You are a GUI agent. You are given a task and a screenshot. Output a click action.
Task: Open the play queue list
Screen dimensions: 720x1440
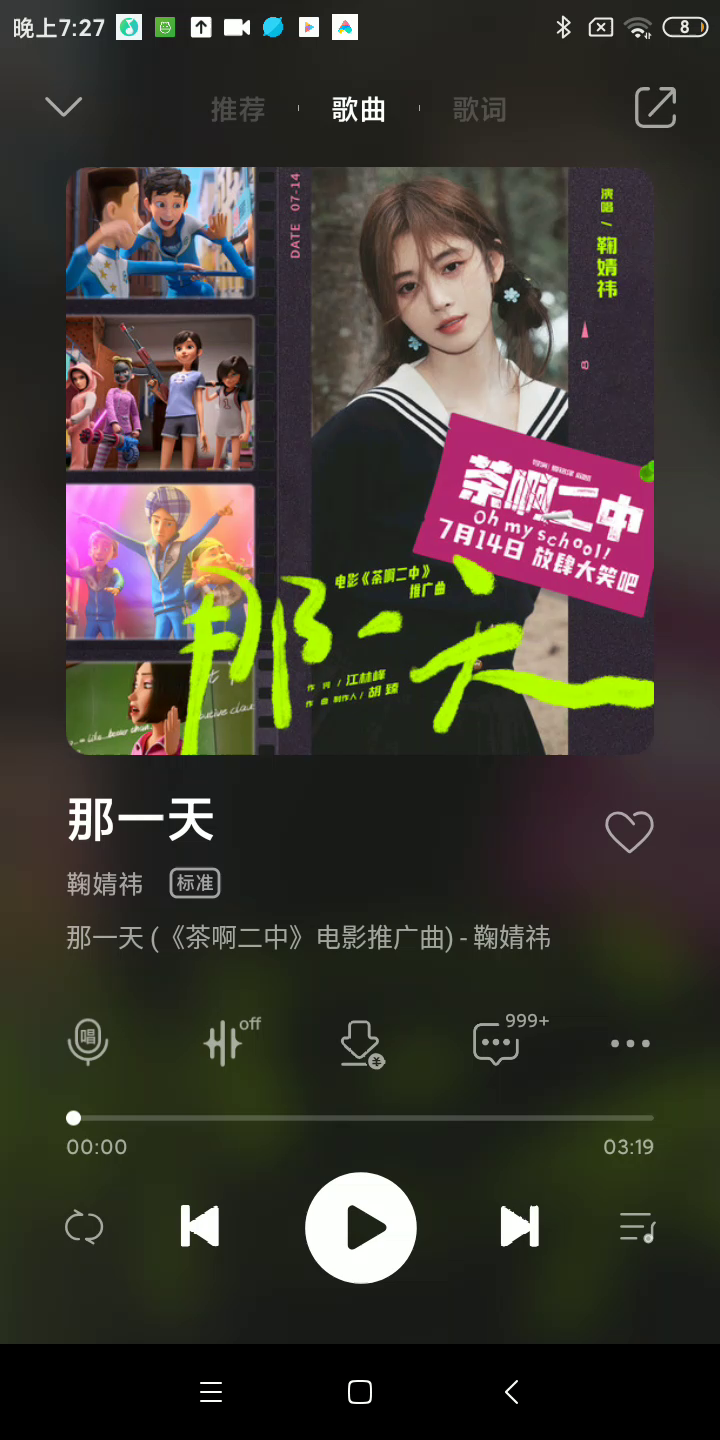(x=636, y=1227)
